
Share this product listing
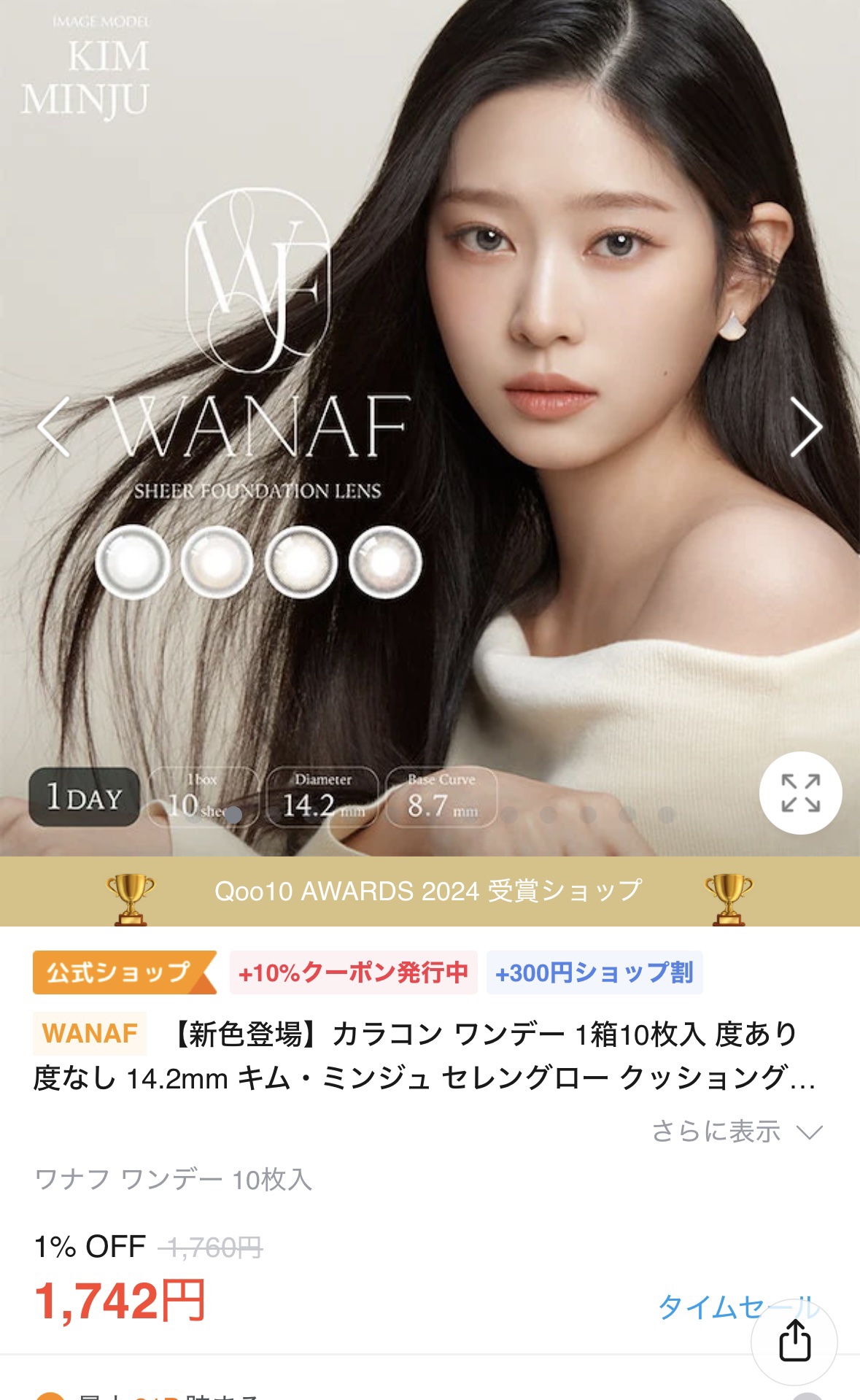tap(794, 1341)
